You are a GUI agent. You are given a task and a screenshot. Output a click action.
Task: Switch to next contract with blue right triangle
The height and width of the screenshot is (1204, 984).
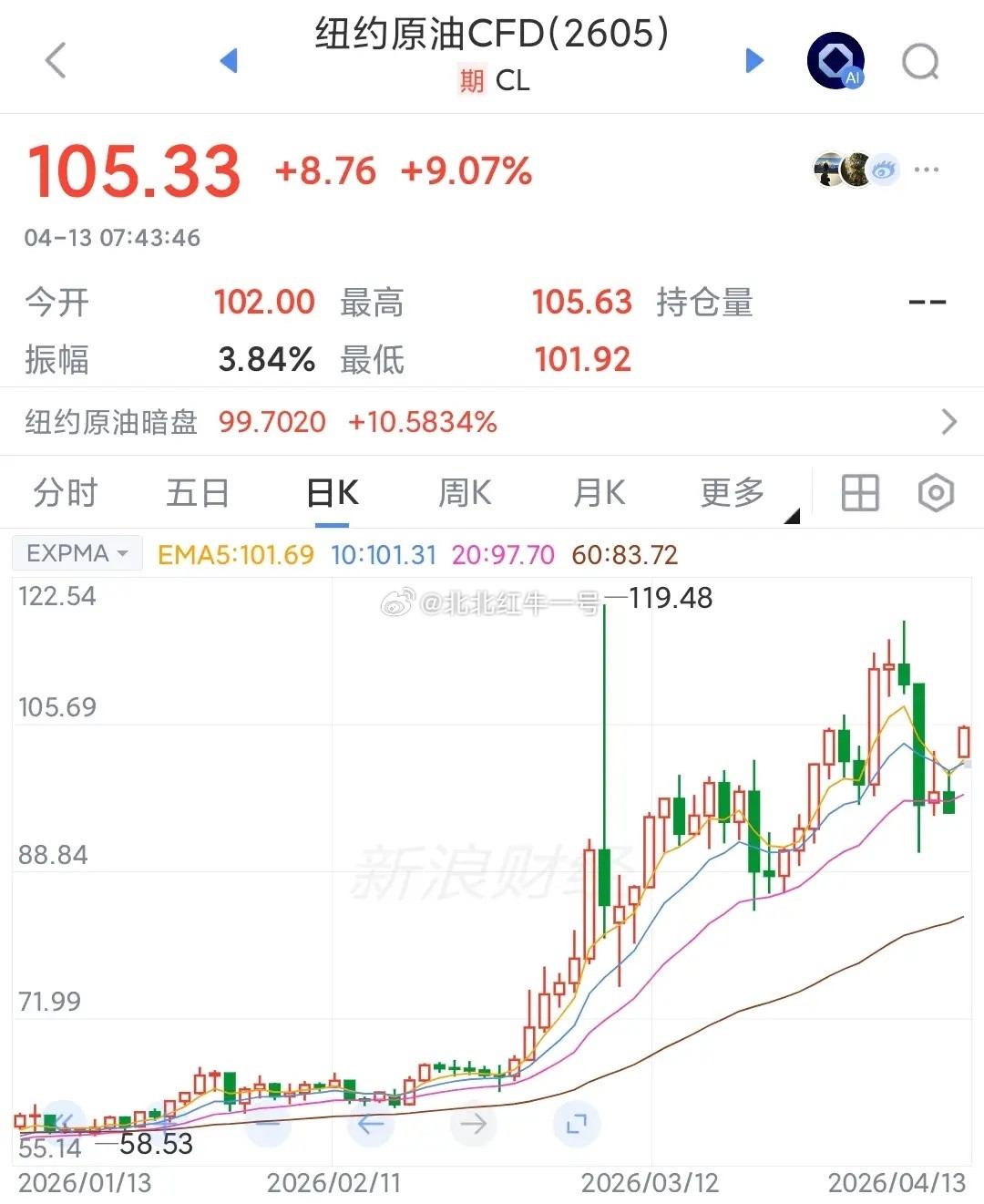point(754,60)
